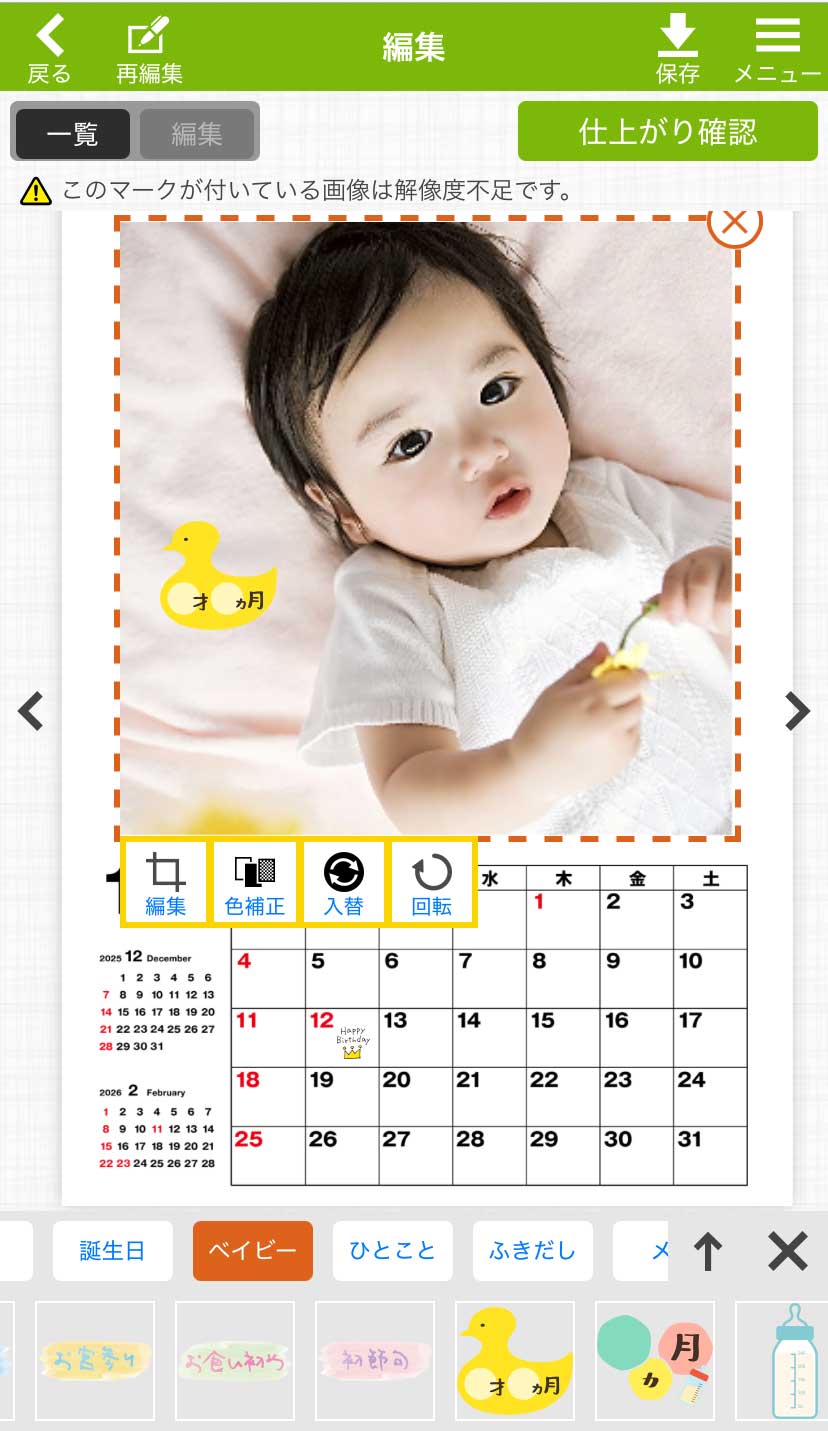Screen dimensions: 828x1431
Task: Save the calendar with 保存
Action: coord(677,47)
